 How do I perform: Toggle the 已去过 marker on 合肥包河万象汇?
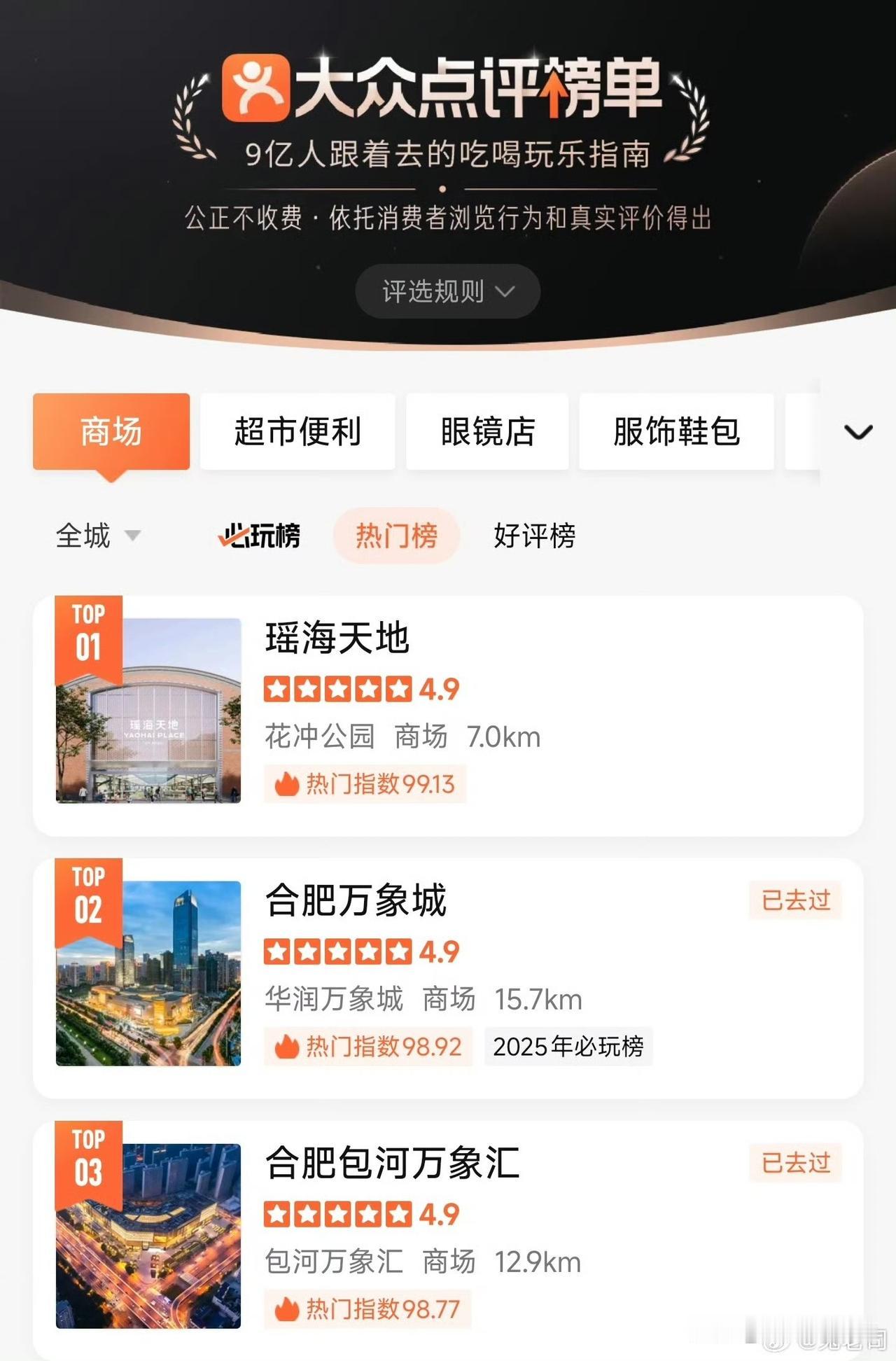[794, 1163]
